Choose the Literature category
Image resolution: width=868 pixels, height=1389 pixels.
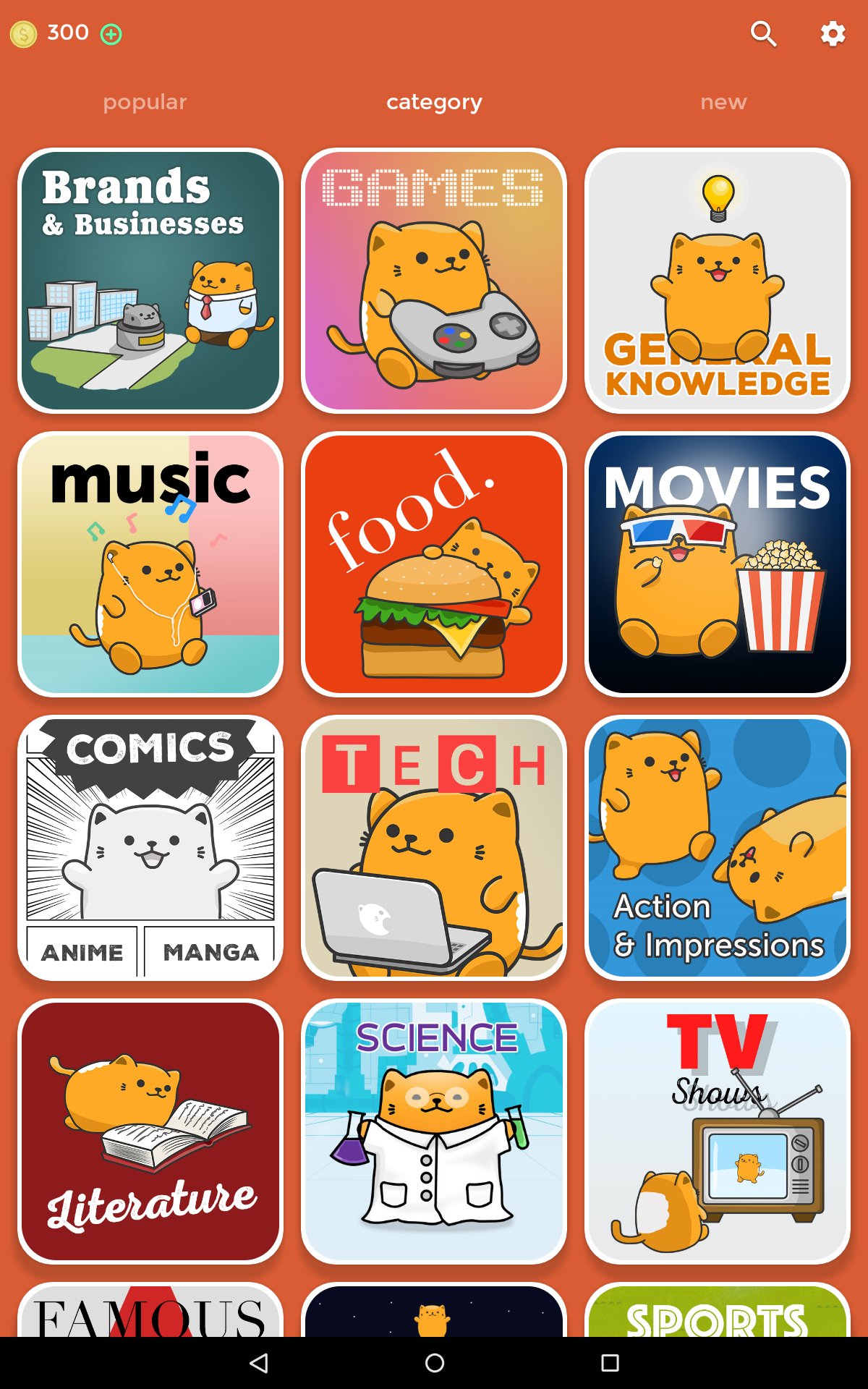click(x=150, y=1131)
